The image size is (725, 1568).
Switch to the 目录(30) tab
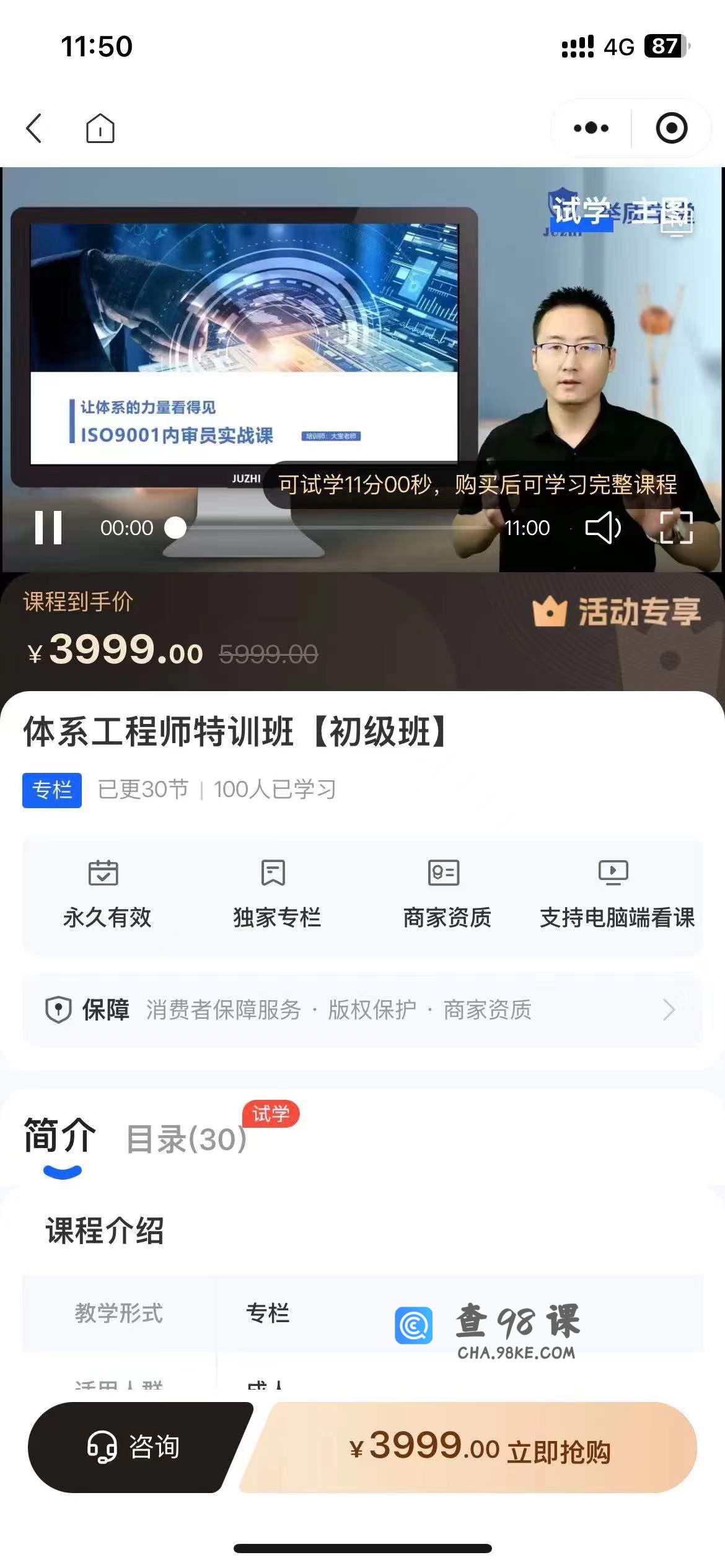tap(186, 1138)
